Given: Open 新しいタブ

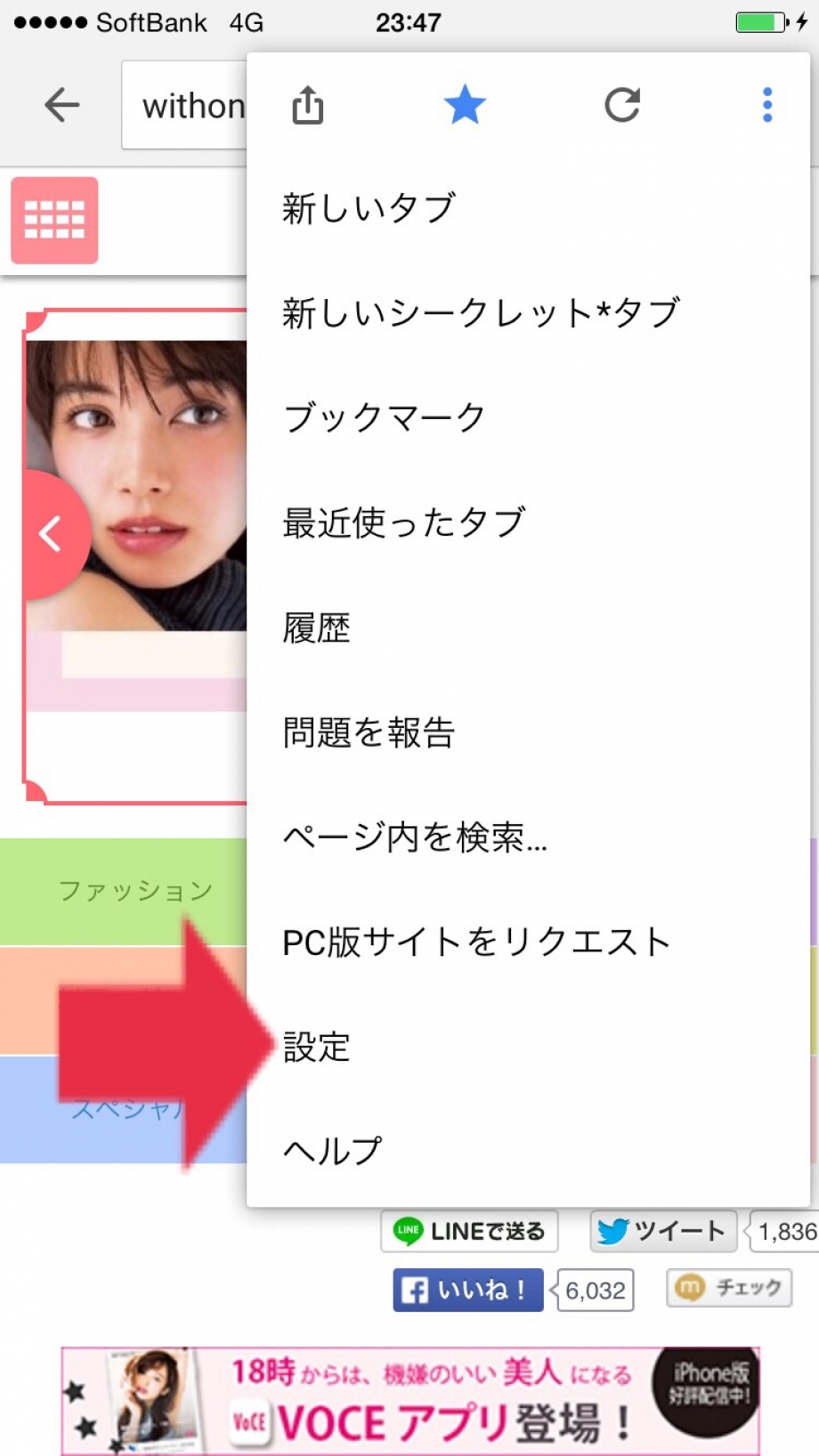Looking at the screenshot, I should point(369,208).
